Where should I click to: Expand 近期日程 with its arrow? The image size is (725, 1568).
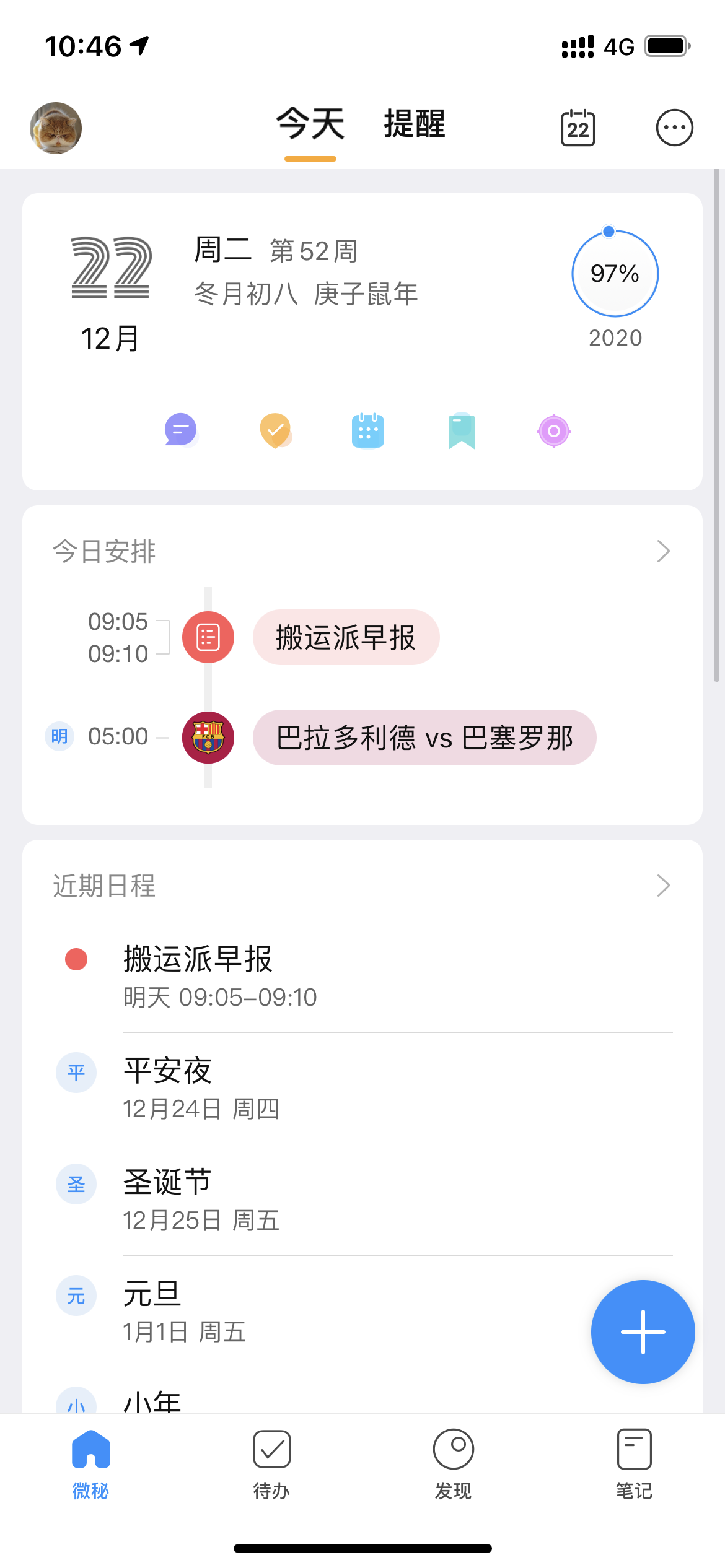coord(663,886)
